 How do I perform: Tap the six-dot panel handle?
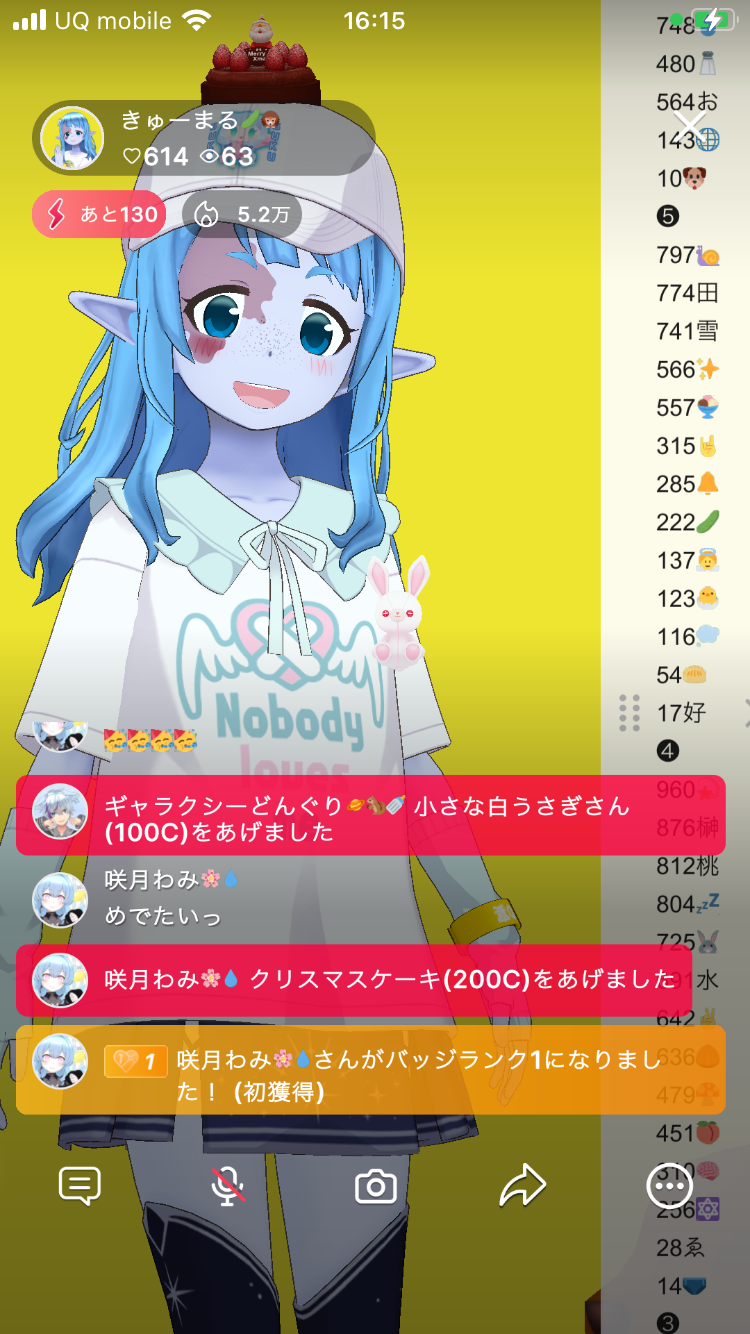pos(629,713)
